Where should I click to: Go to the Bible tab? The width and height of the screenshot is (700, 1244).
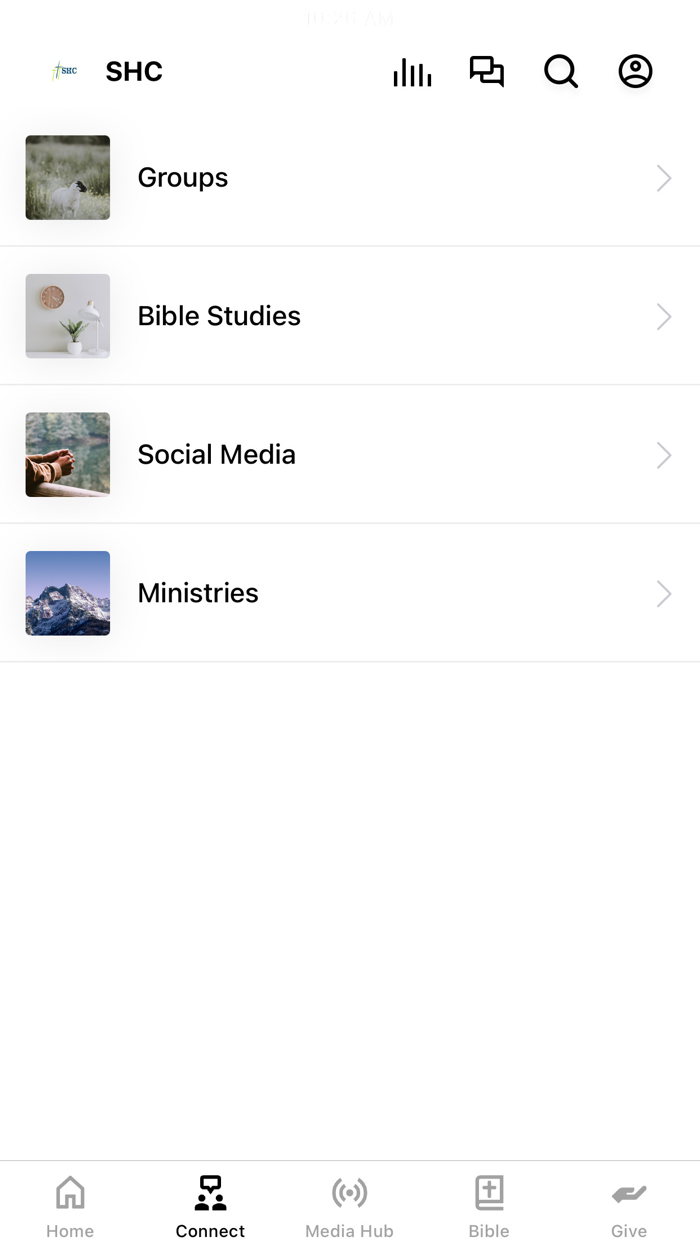489,1205
